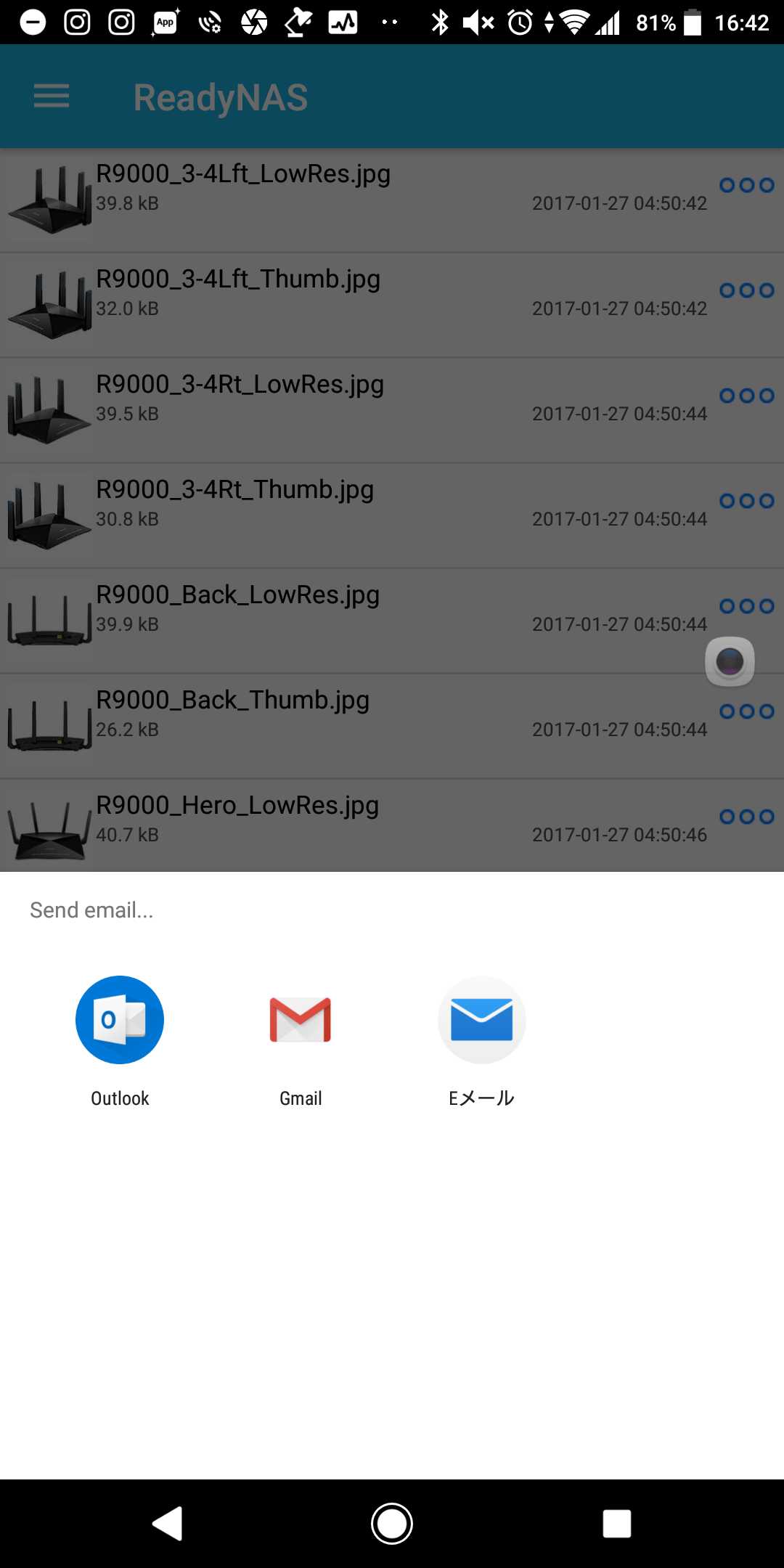This screenshot has height=1568, width=784.
Task: Open the recent apps view
Action: [617, 1523]
